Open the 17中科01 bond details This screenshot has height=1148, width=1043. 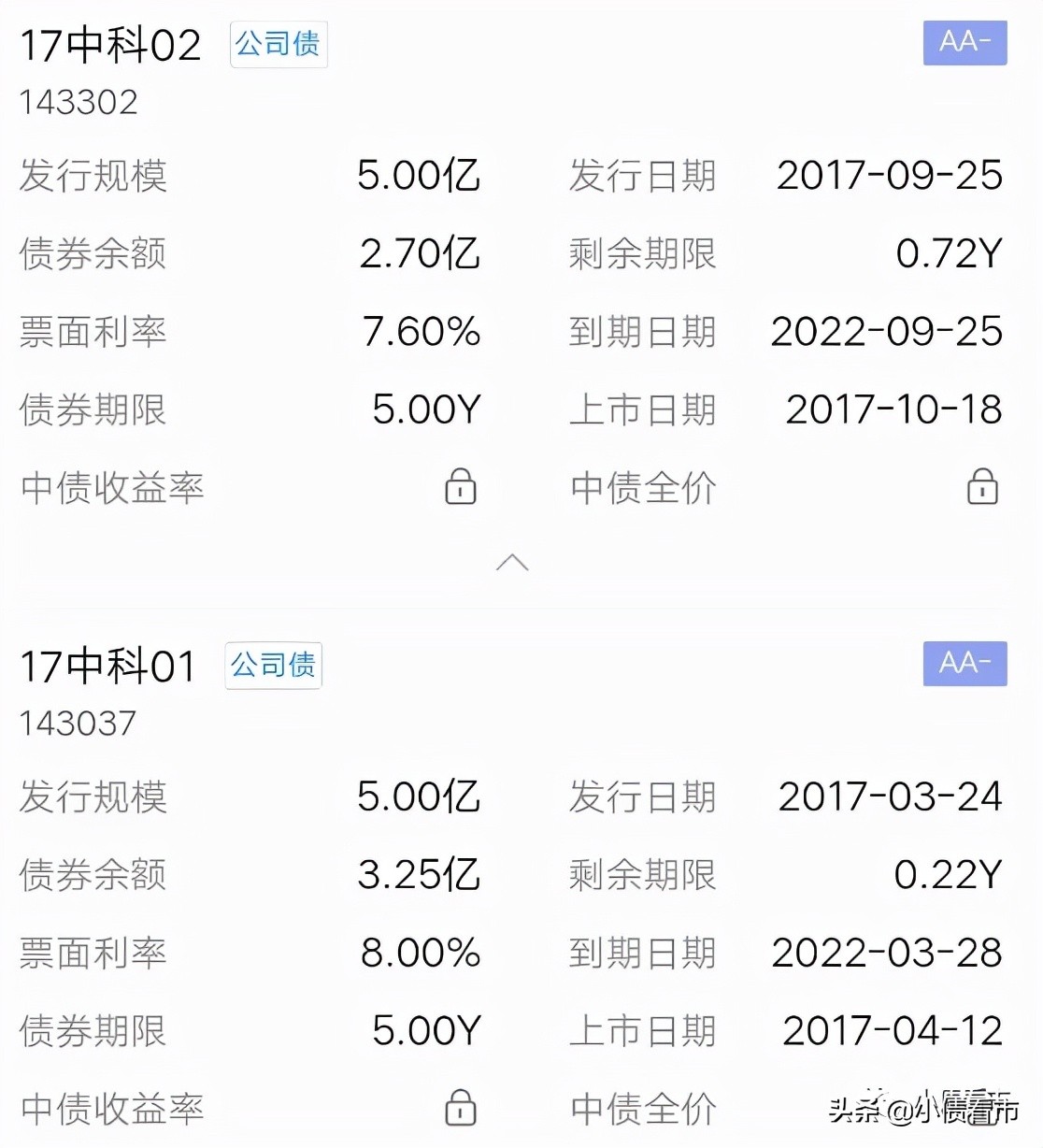108,667
